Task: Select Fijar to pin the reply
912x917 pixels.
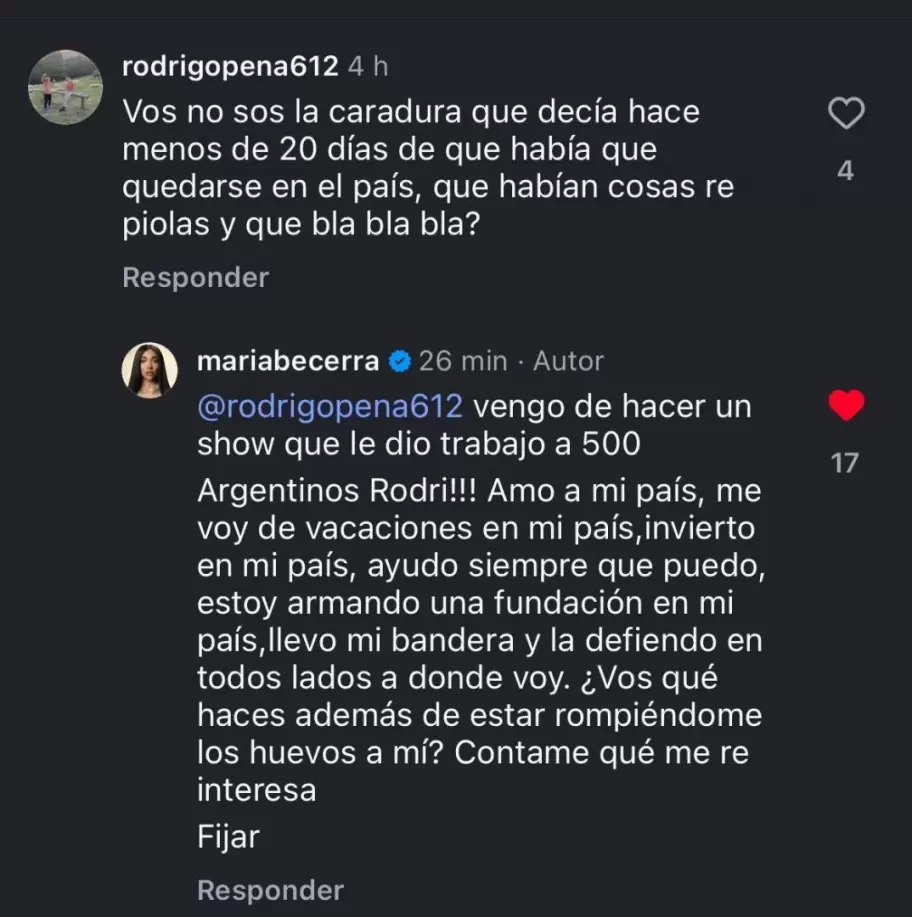Action: click(x=227, y=837)
